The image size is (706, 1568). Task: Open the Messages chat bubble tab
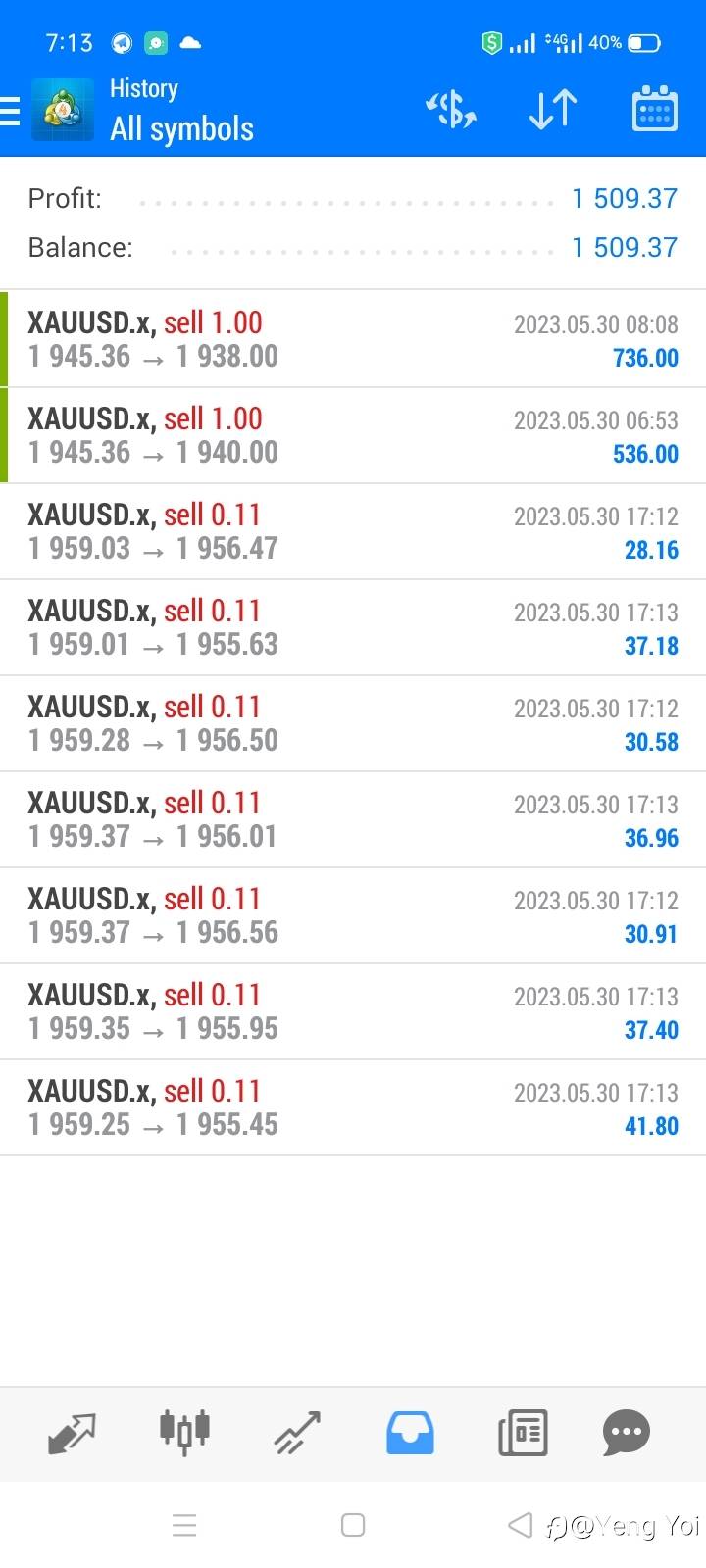627,1433
